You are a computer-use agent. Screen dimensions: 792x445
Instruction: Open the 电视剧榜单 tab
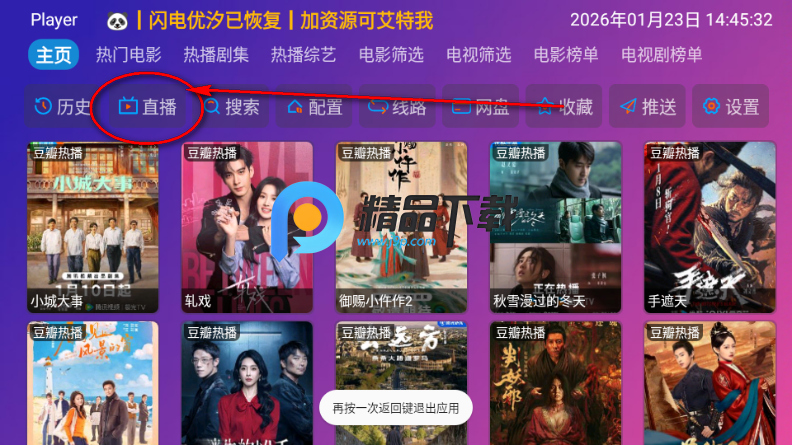click(662, 55)
